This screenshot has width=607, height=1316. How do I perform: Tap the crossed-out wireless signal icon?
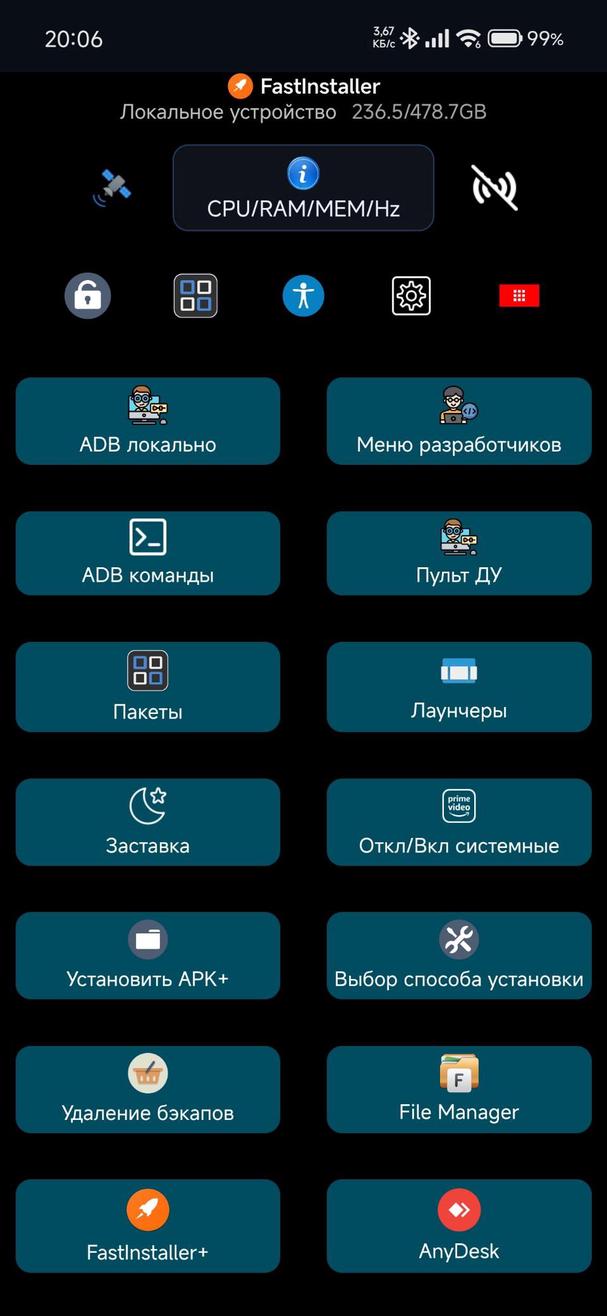(x=494, y=187)
